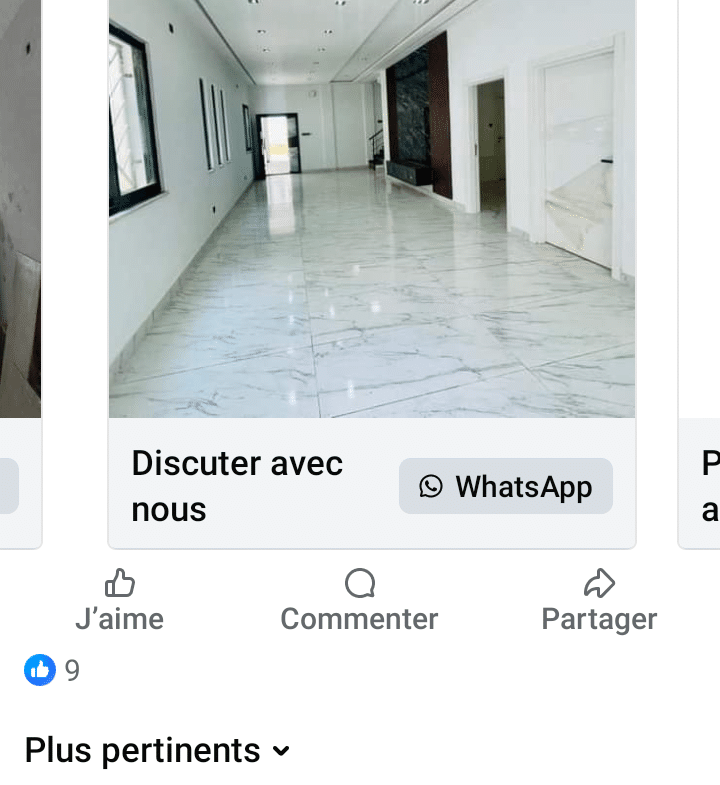The image size is (720, 785).
Task: Share the post via Partager
Action: [599, 602]
